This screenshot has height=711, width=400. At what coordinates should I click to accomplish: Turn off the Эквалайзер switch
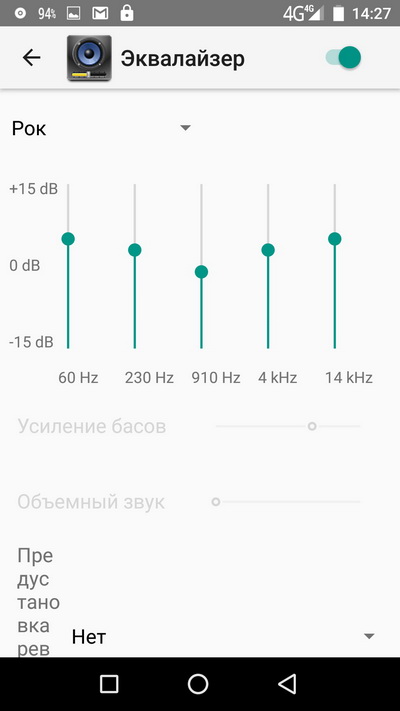(x=343, y=58)
